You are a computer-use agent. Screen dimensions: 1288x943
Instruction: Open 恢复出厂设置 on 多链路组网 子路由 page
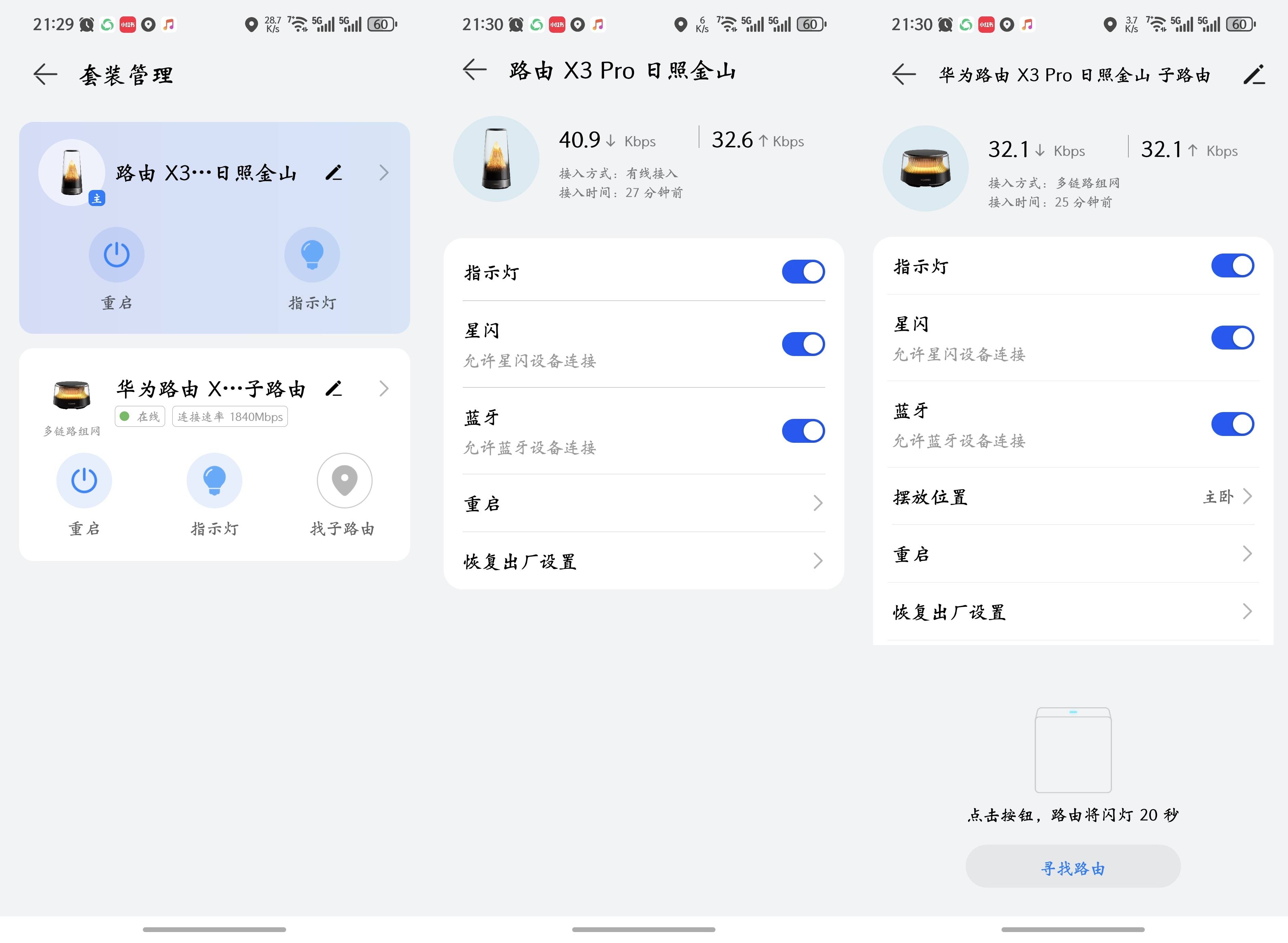[x=1073, y=613]
